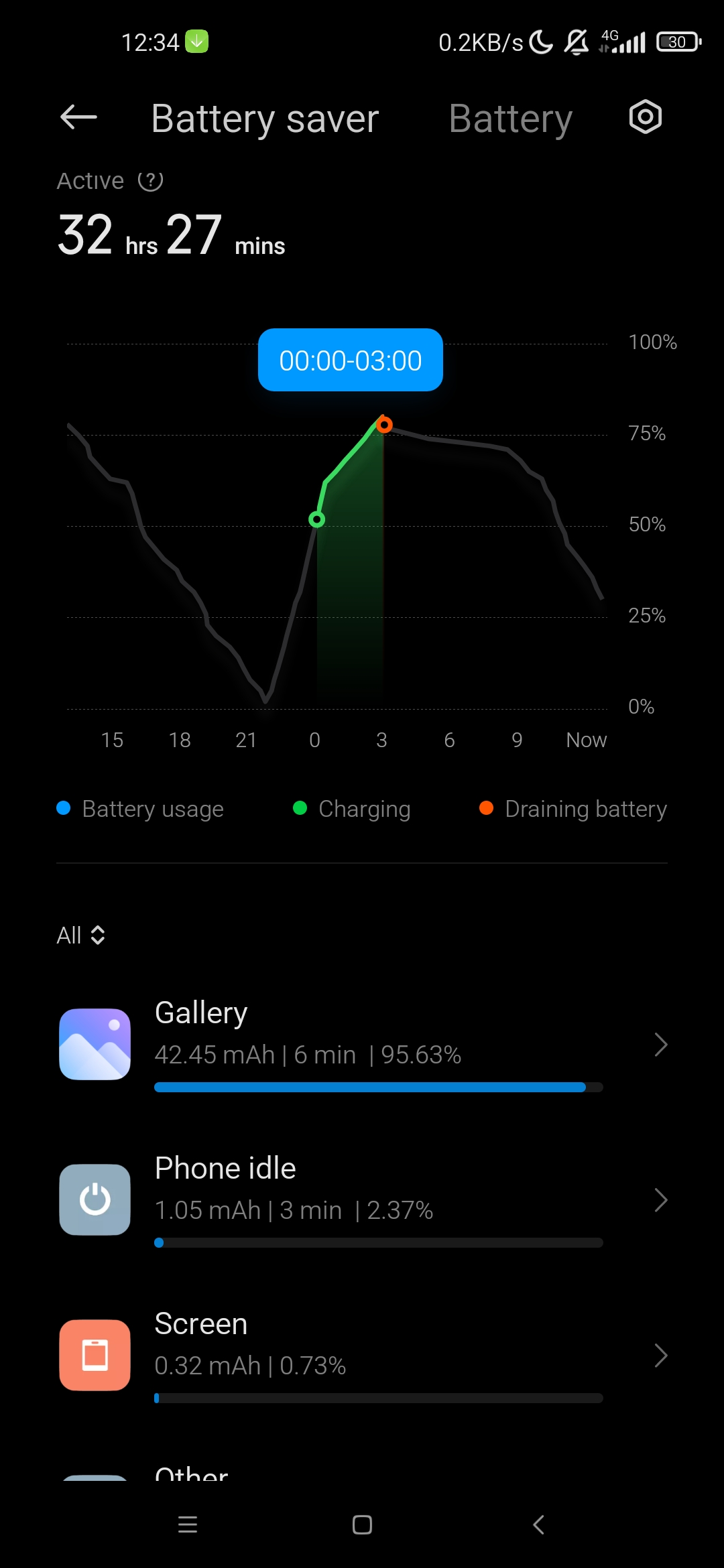Image resolution: width=724 pixels, height=1568 pixels.
Task: Select the Battery saver tab
Action: 265,119
